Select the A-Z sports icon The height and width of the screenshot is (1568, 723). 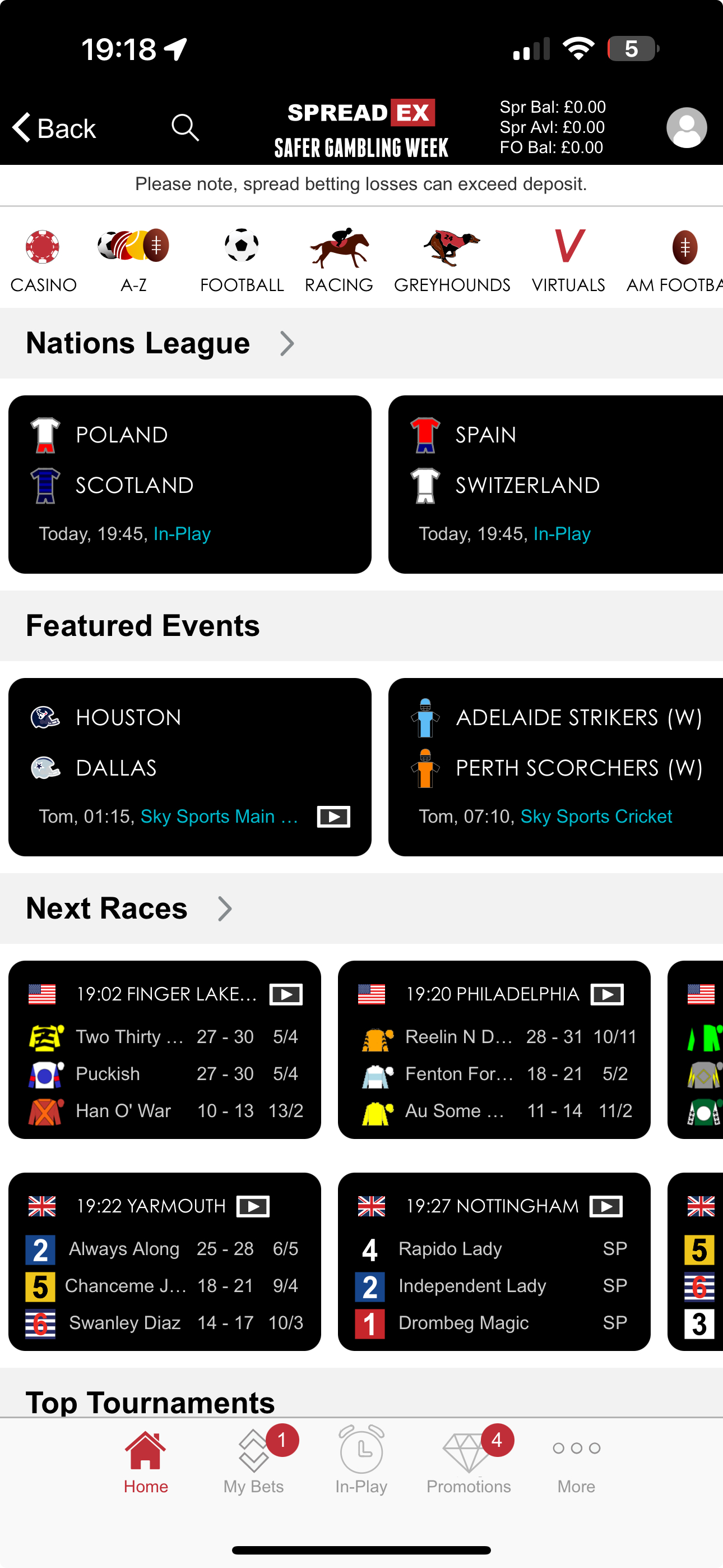[x=133, y=247]
